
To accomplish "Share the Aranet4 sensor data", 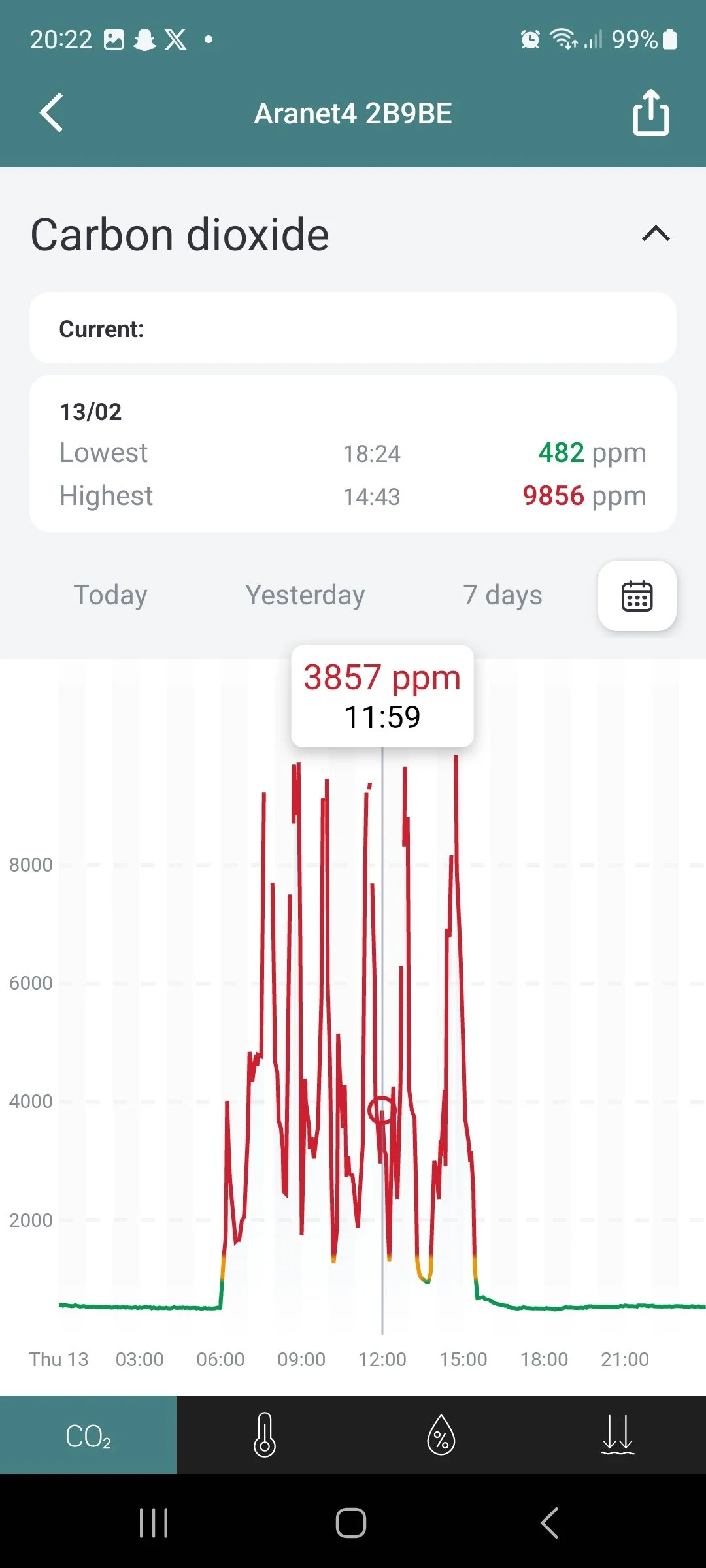I will (650, 113).
